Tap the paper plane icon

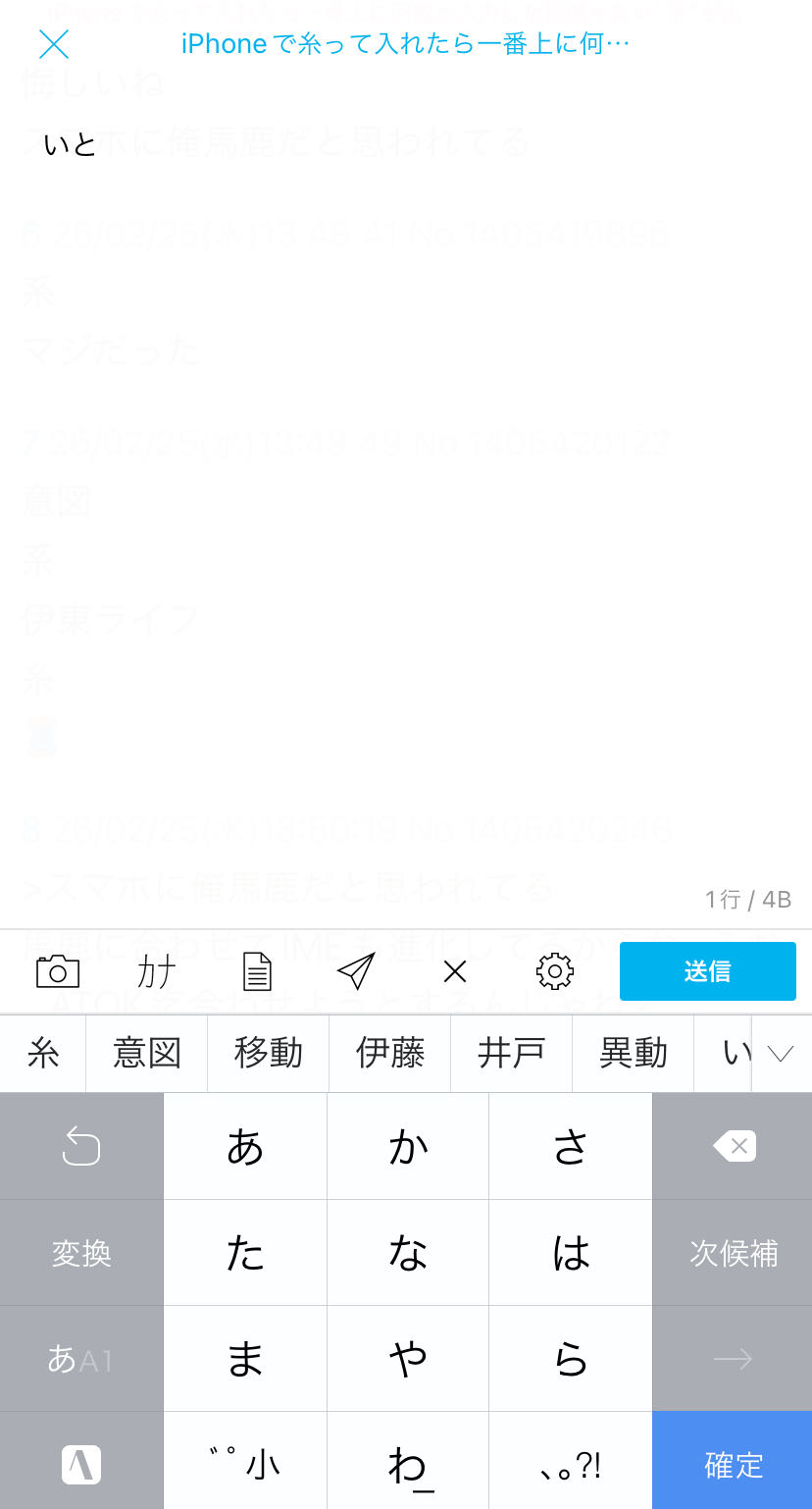click(356, 971)
